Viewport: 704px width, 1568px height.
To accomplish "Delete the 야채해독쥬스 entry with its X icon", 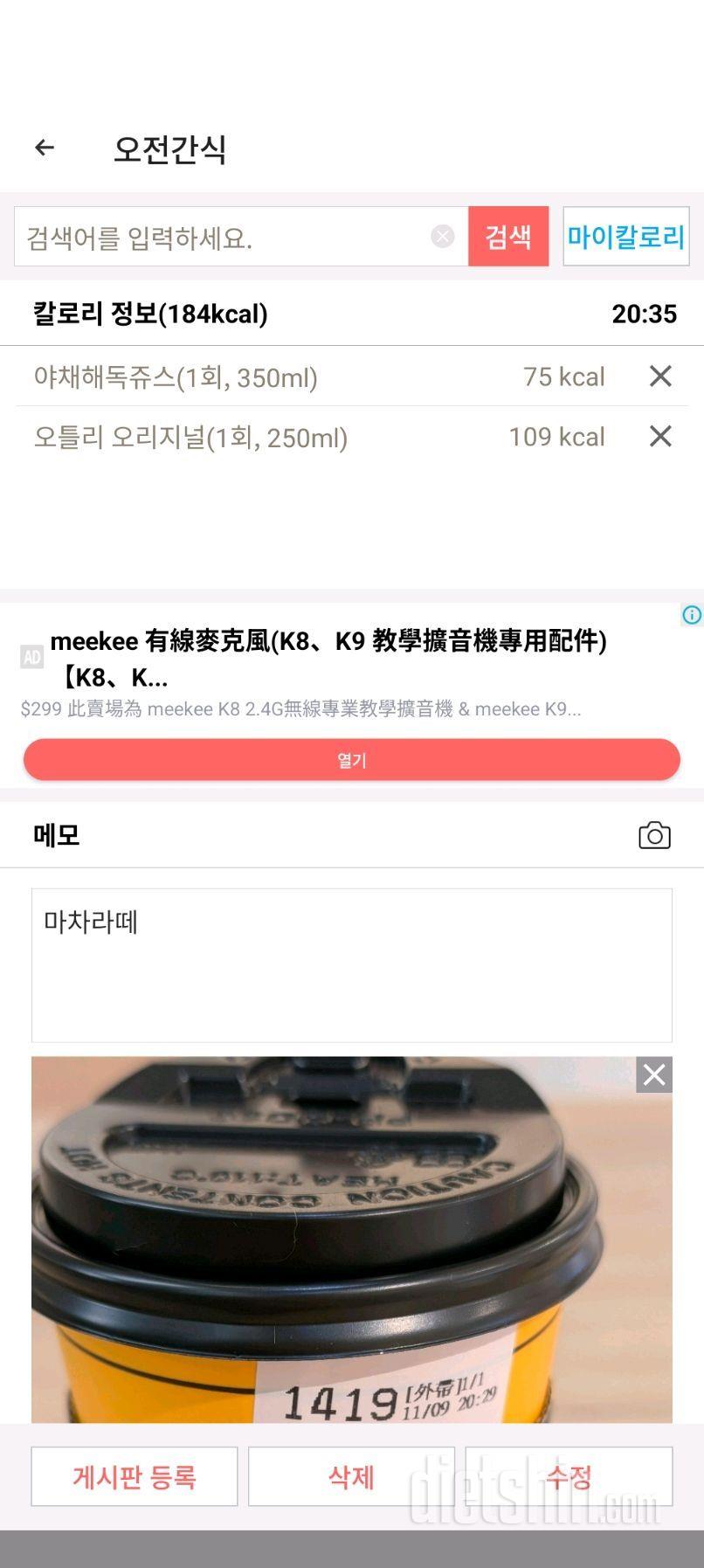I will 661,376.
